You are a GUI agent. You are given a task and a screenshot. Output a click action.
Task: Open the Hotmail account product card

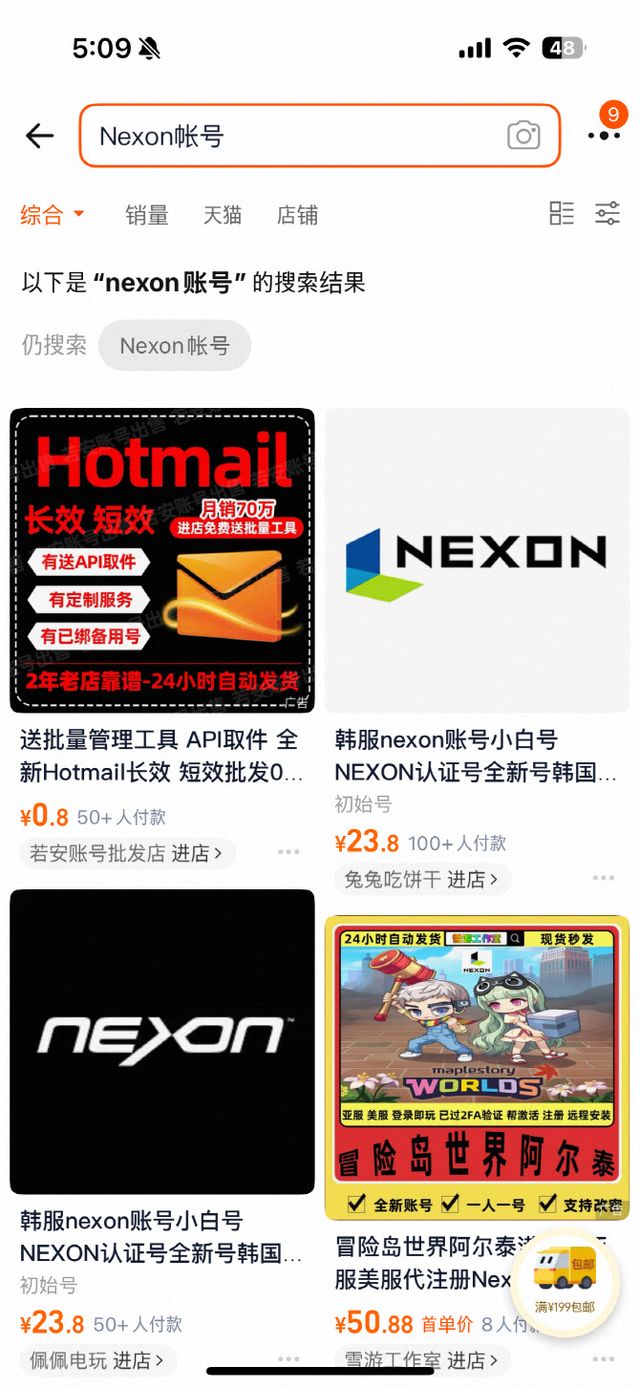click(x=162, y=560)
